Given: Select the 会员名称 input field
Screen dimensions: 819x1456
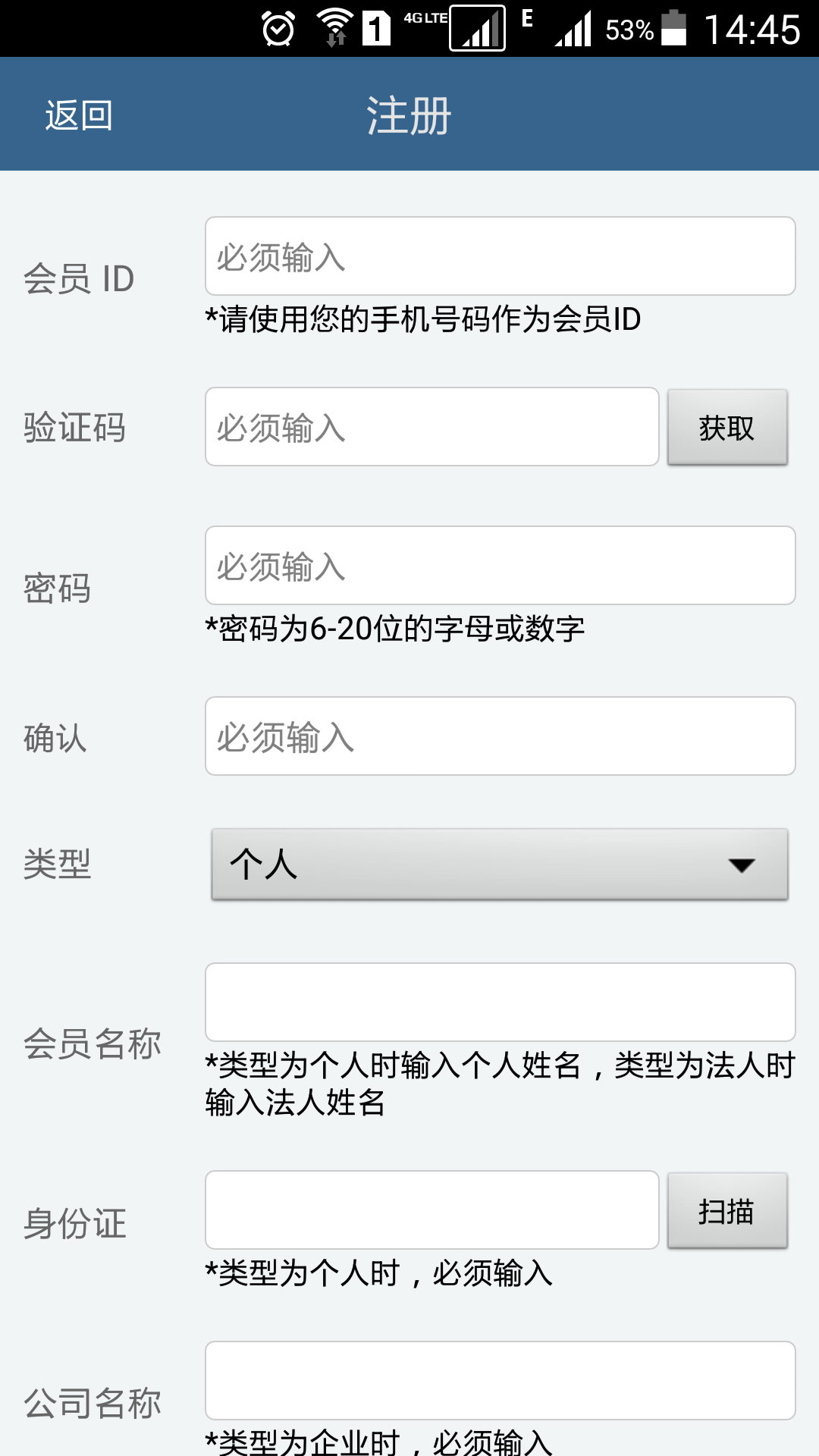Looking at the screenshot, I should click(x=500, y=1003).
